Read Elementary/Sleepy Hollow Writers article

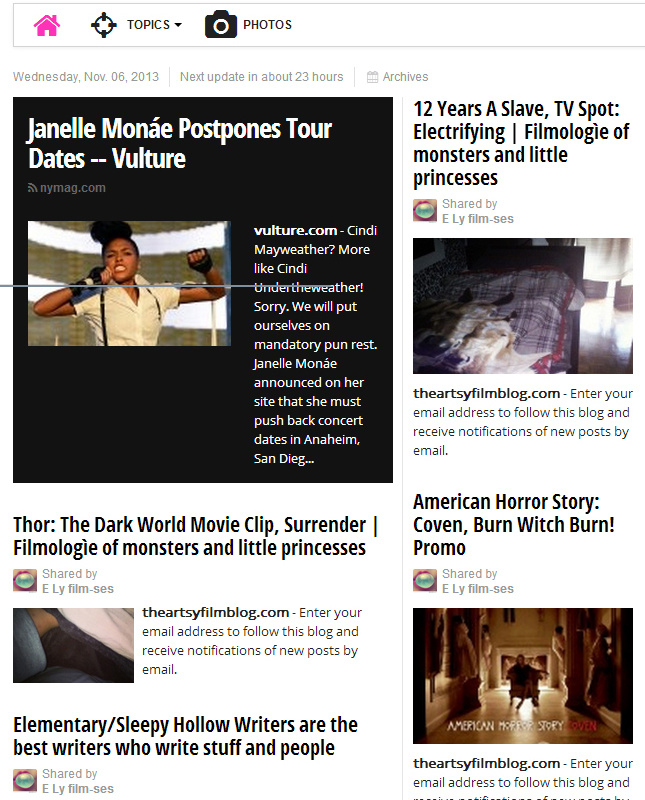point(185,735)
